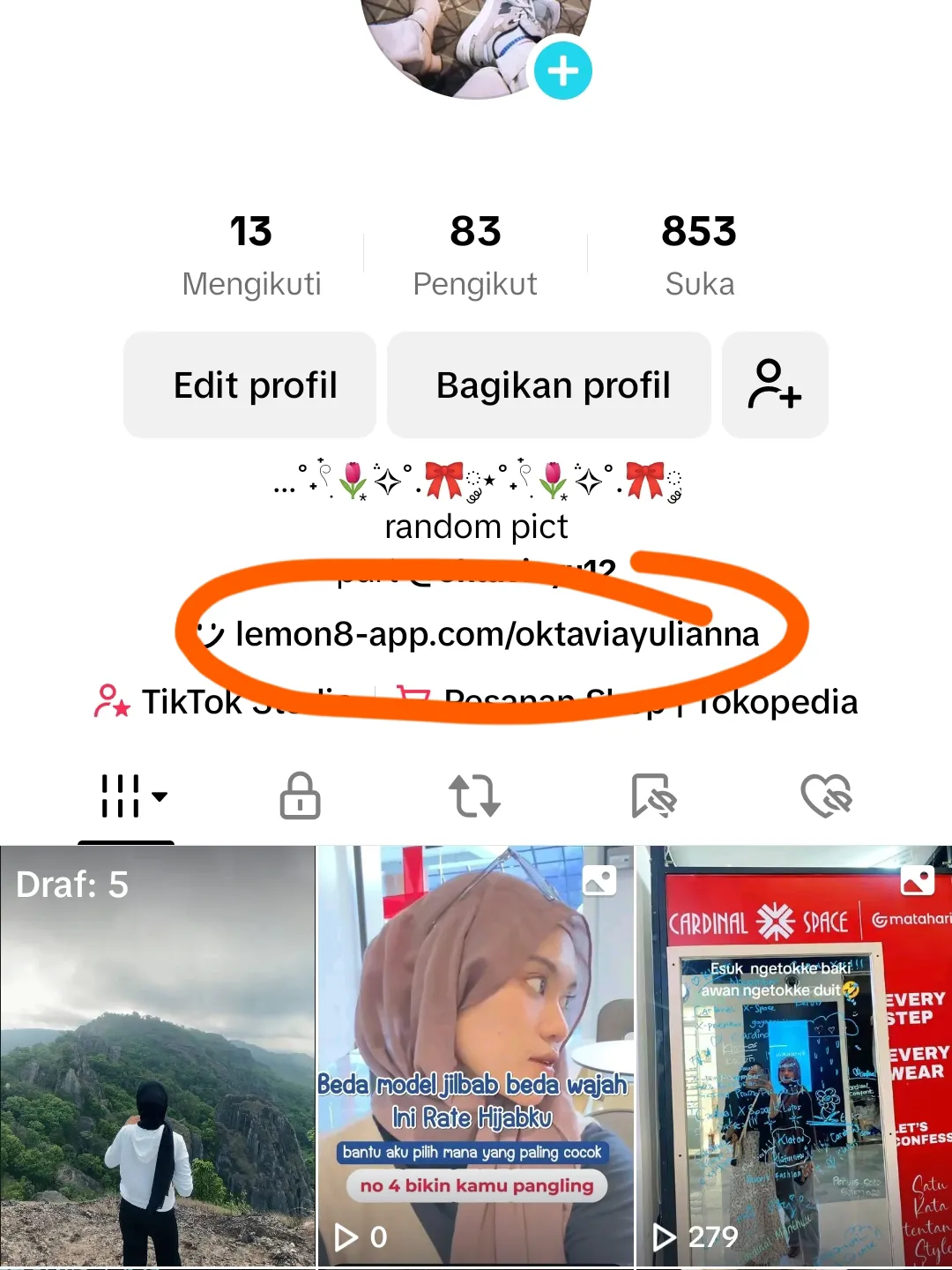Open the Cardinal Space video with 279 views
The height and width of the screenshot is (1270, 952).
pyautogui.click(x=793, y=1058)
